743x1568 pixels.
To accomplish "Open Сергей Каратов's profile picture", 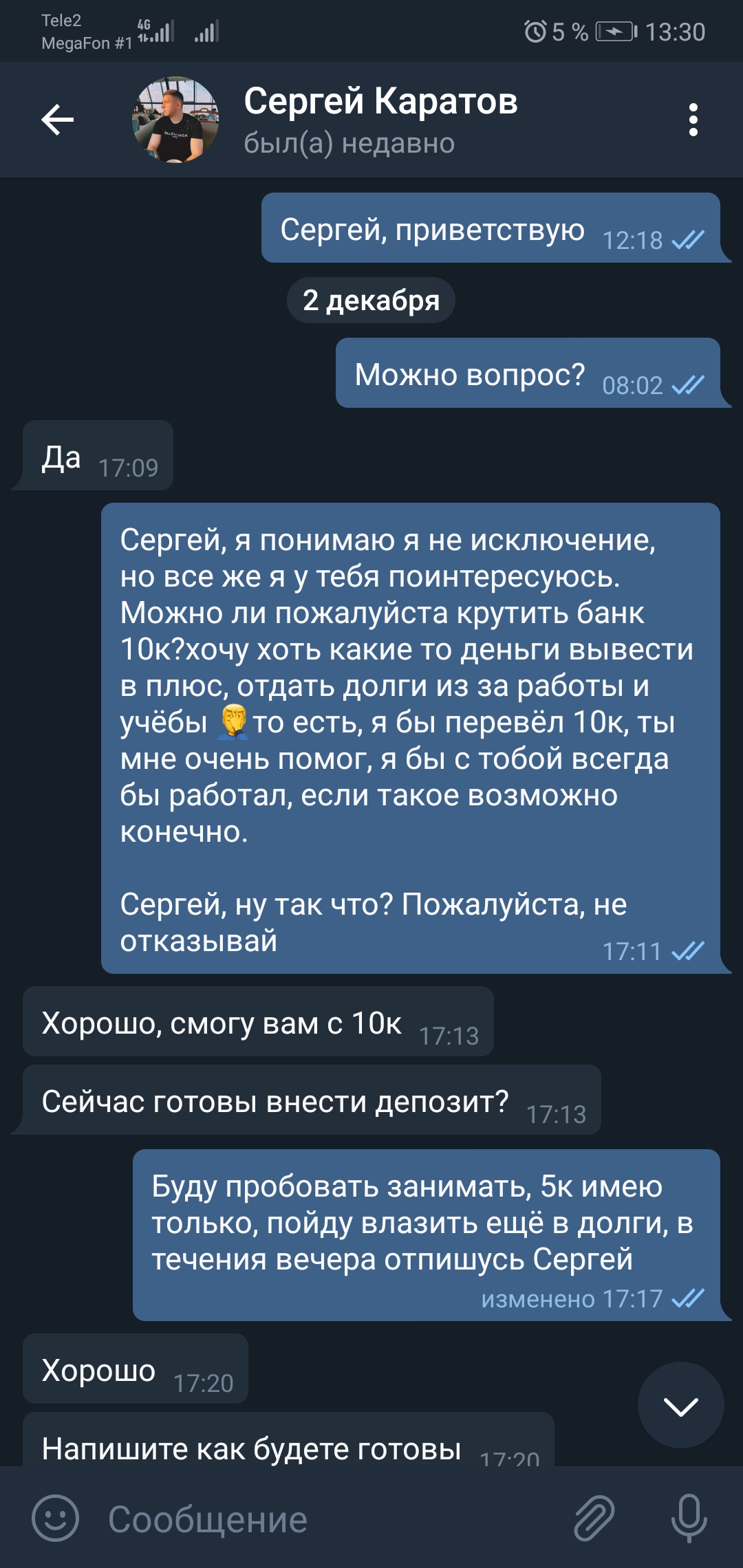I will [x=175, y=120].
